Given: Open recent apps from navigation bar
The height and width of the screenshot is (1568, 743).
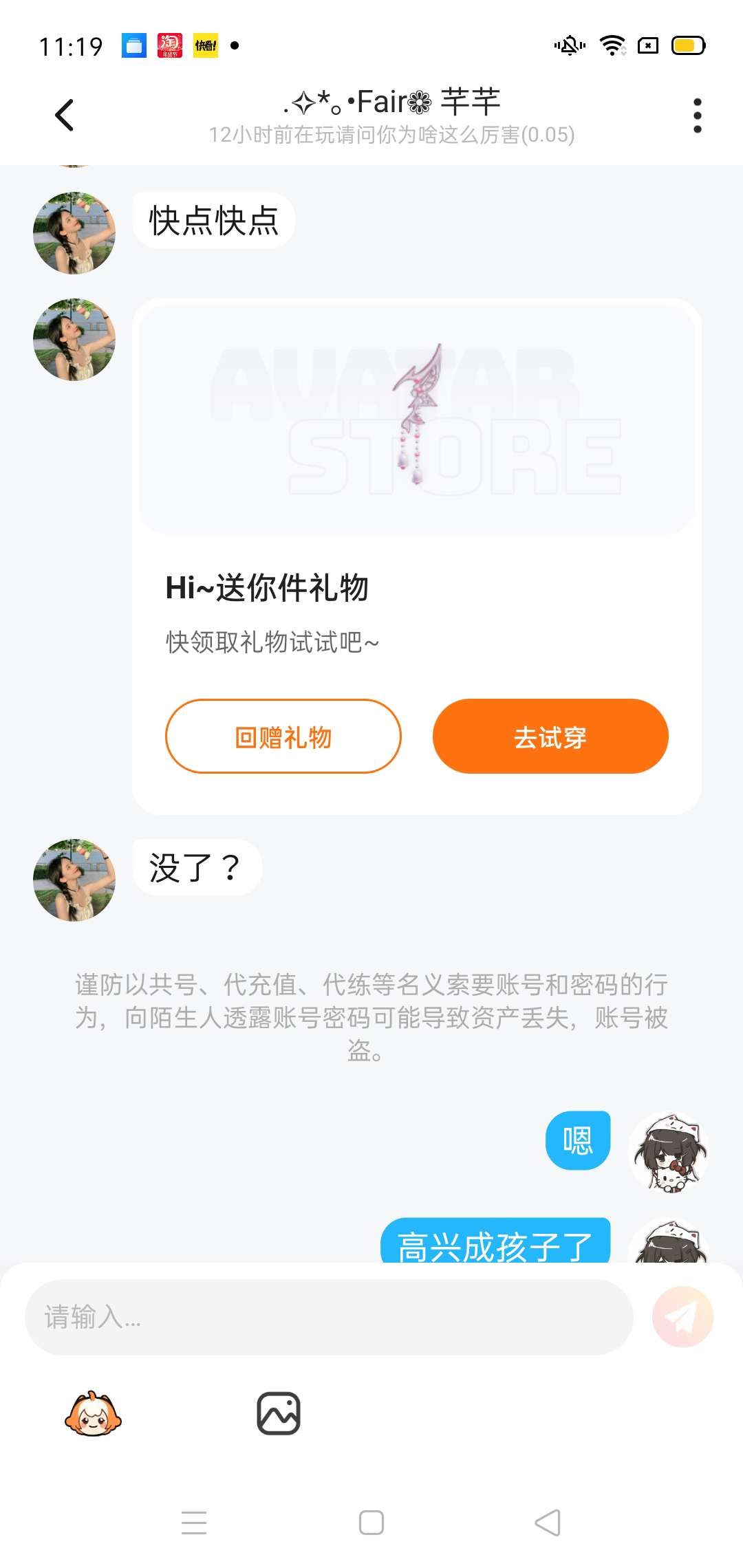Looking at the screenshot, I should click(x=194, y=1523).
